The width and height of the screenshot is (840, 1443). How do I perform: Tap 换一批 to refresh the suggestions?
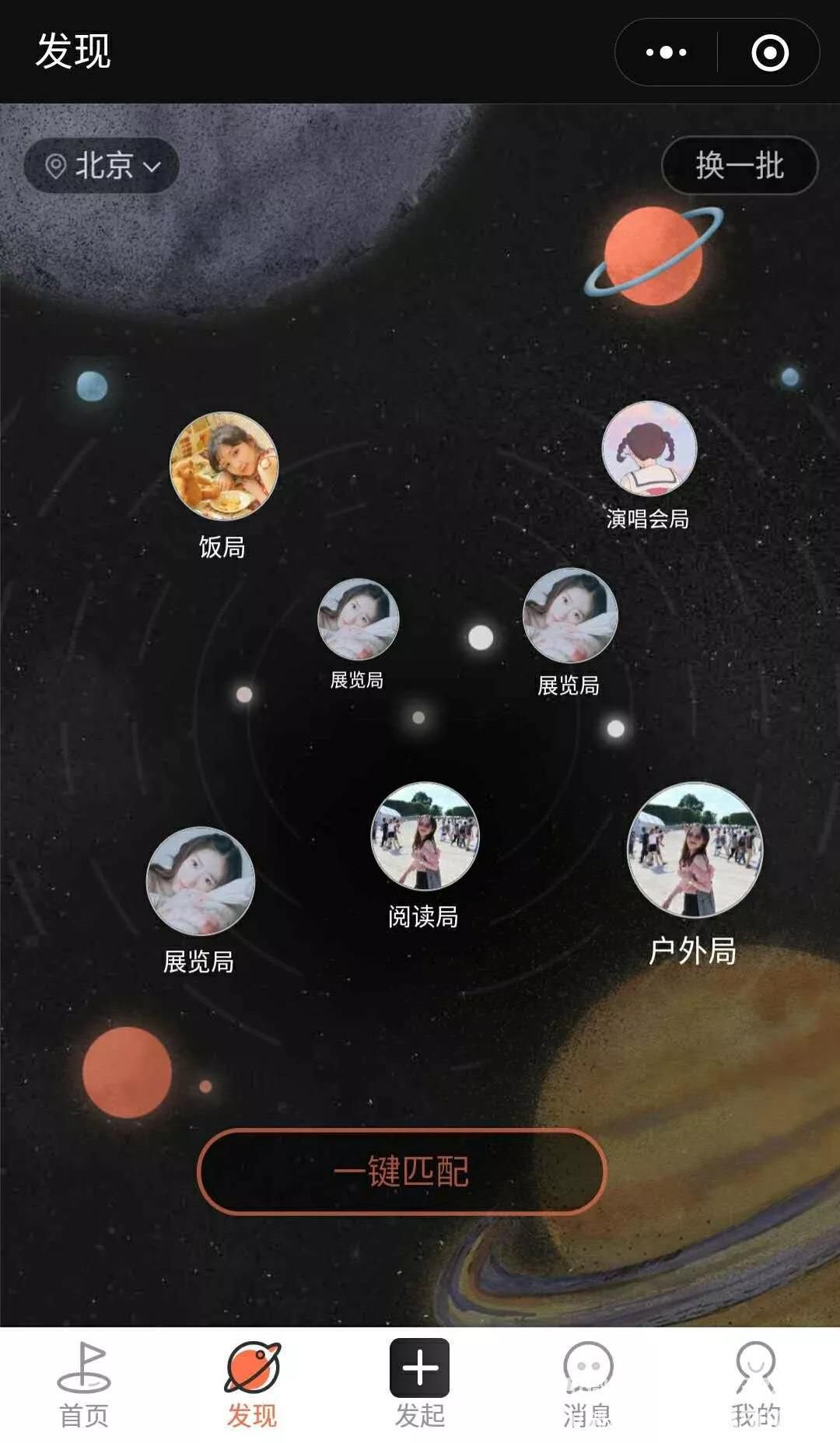739,166
